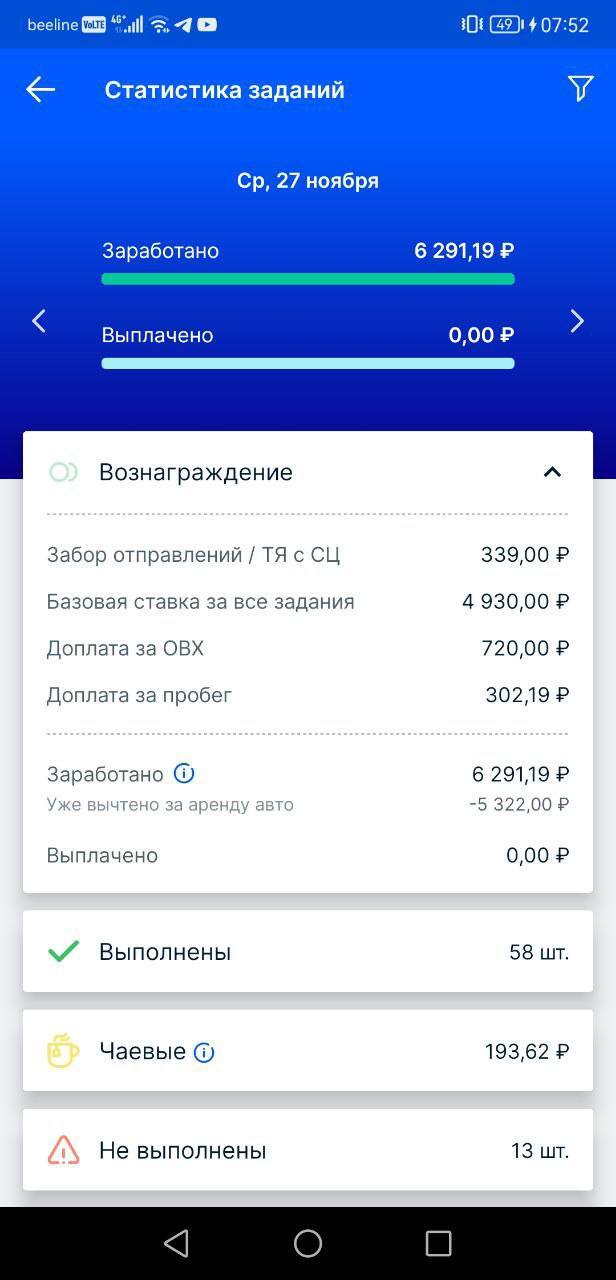Tap info icon beside Чаевые
Viewport: 616px width, 1280px height.
click(x=204, y=1052)
